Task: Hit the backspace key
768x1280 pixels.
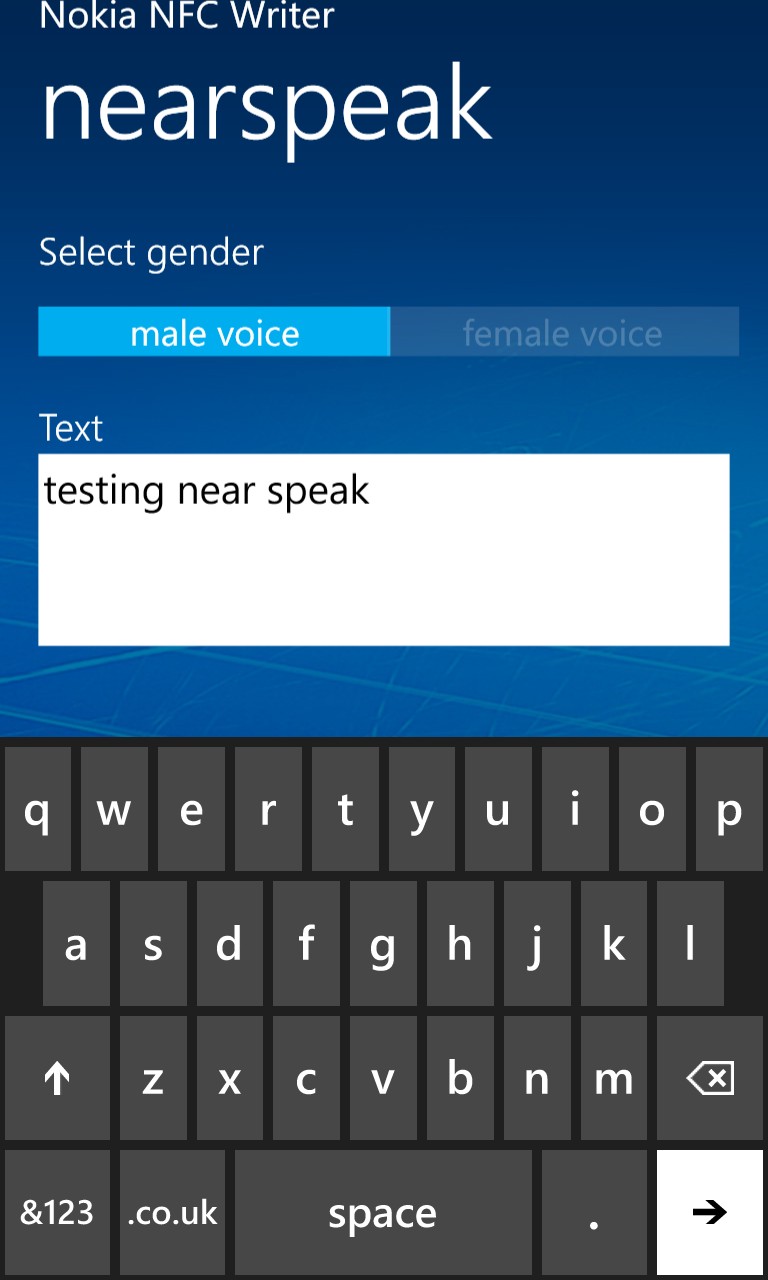Action: pyautogui.click(x=710, y=1078)
